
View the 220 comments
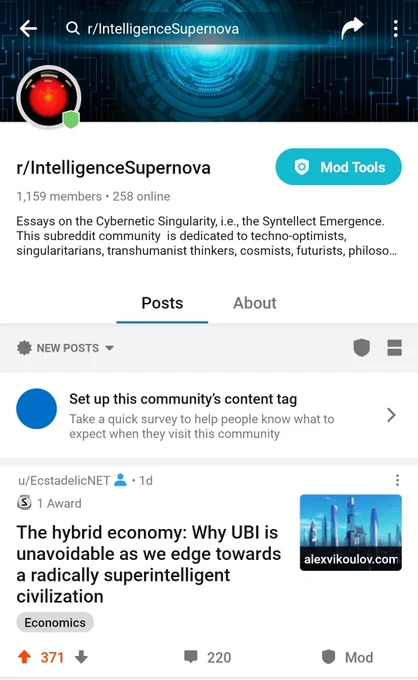coord(207,657)
